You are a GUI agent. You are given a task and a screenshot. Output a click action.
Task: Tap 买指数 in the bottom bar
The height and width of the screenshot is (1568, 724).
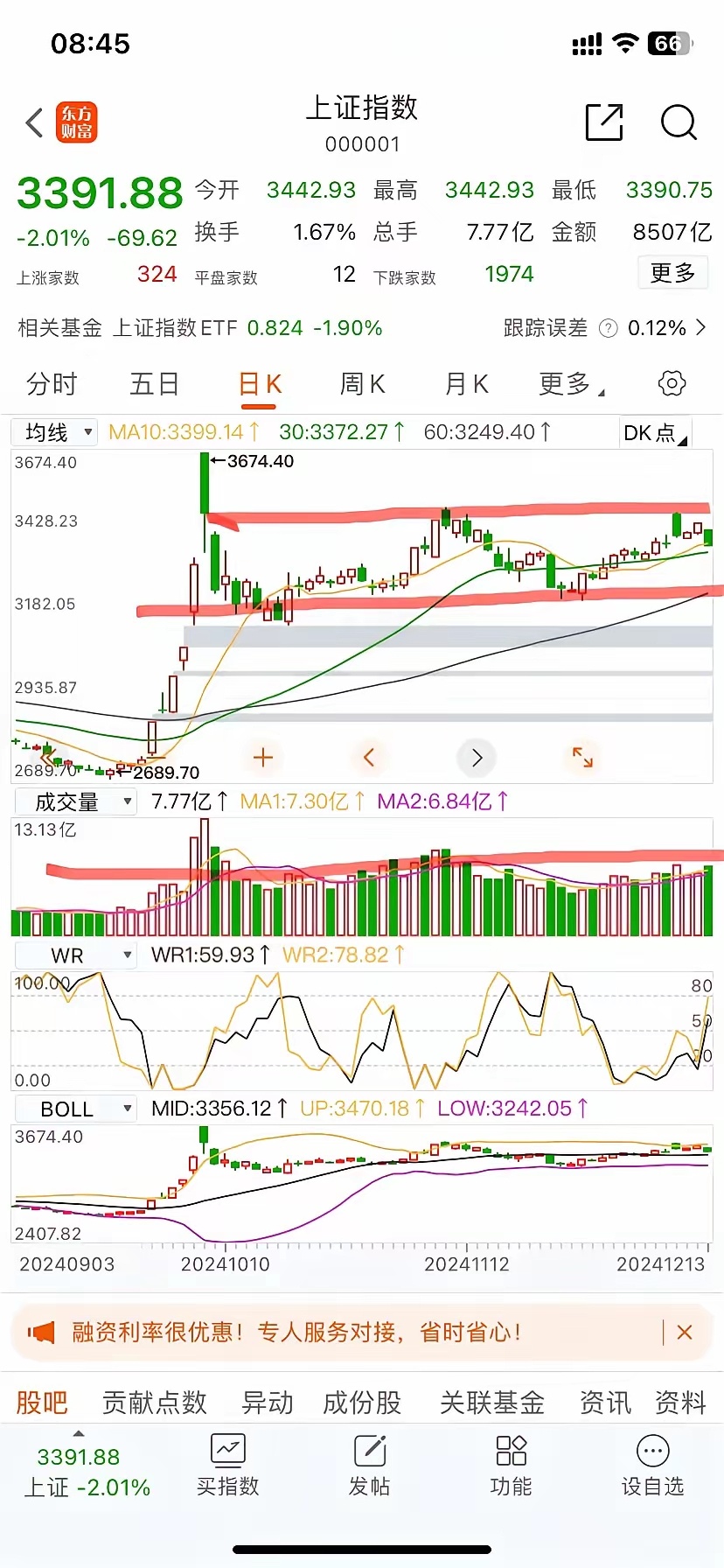227,1466
